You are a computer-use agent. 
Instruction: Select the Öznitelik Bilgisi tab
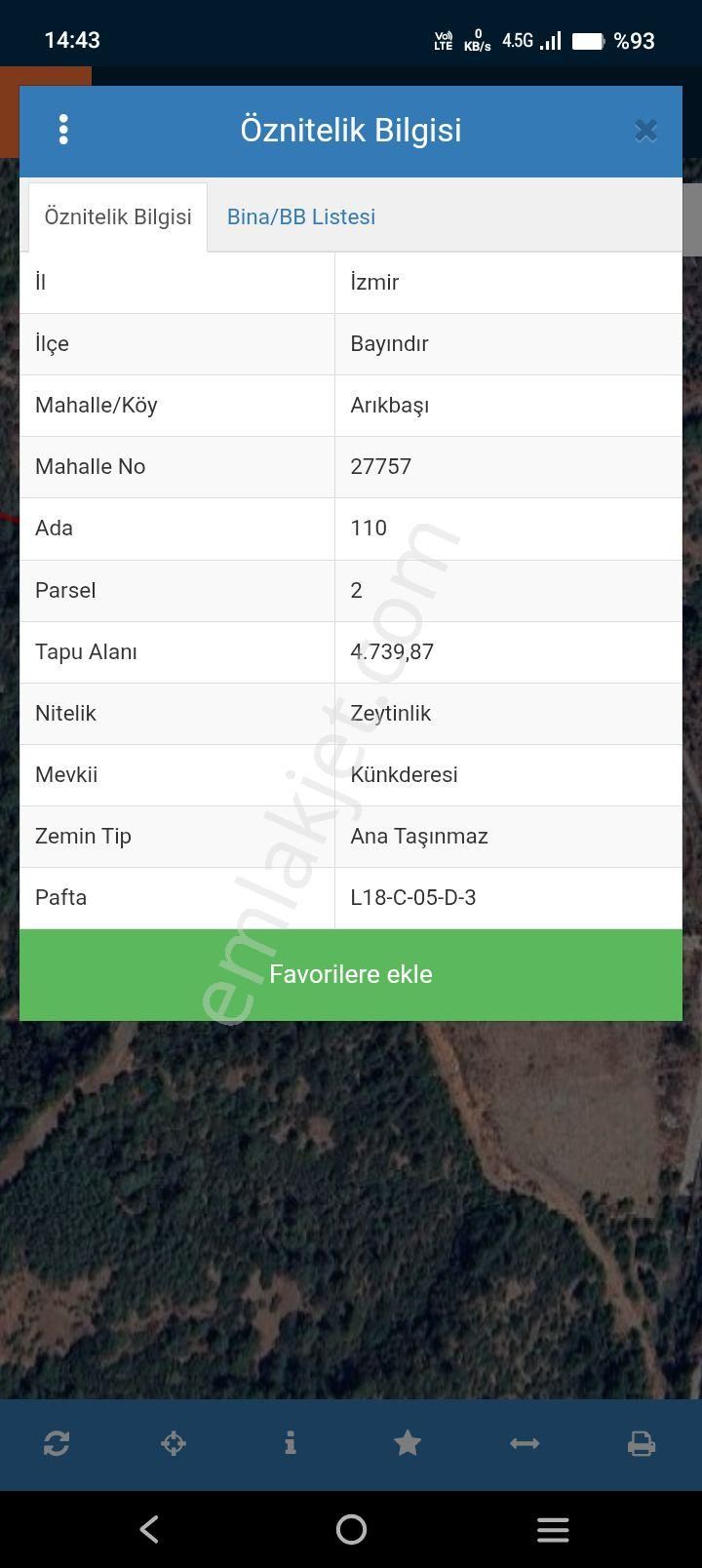(x=117, y=216)
